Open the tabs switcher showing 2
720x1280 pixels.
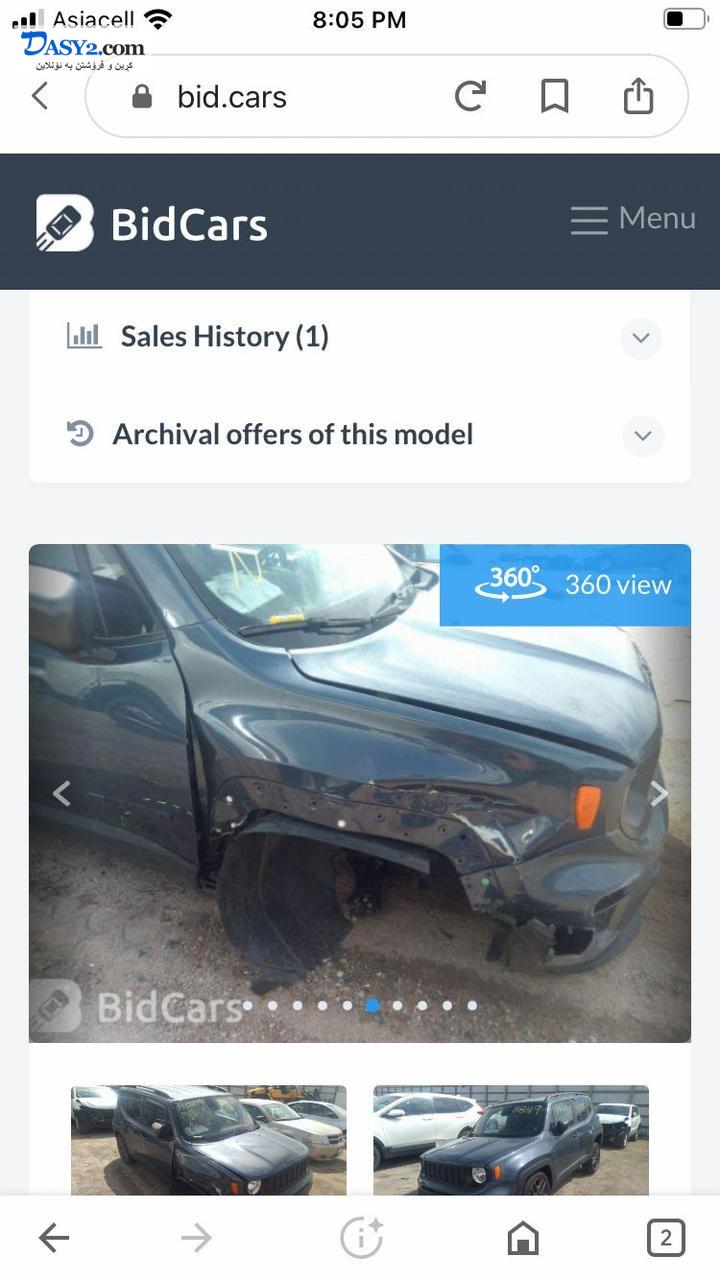(666, 1239)
